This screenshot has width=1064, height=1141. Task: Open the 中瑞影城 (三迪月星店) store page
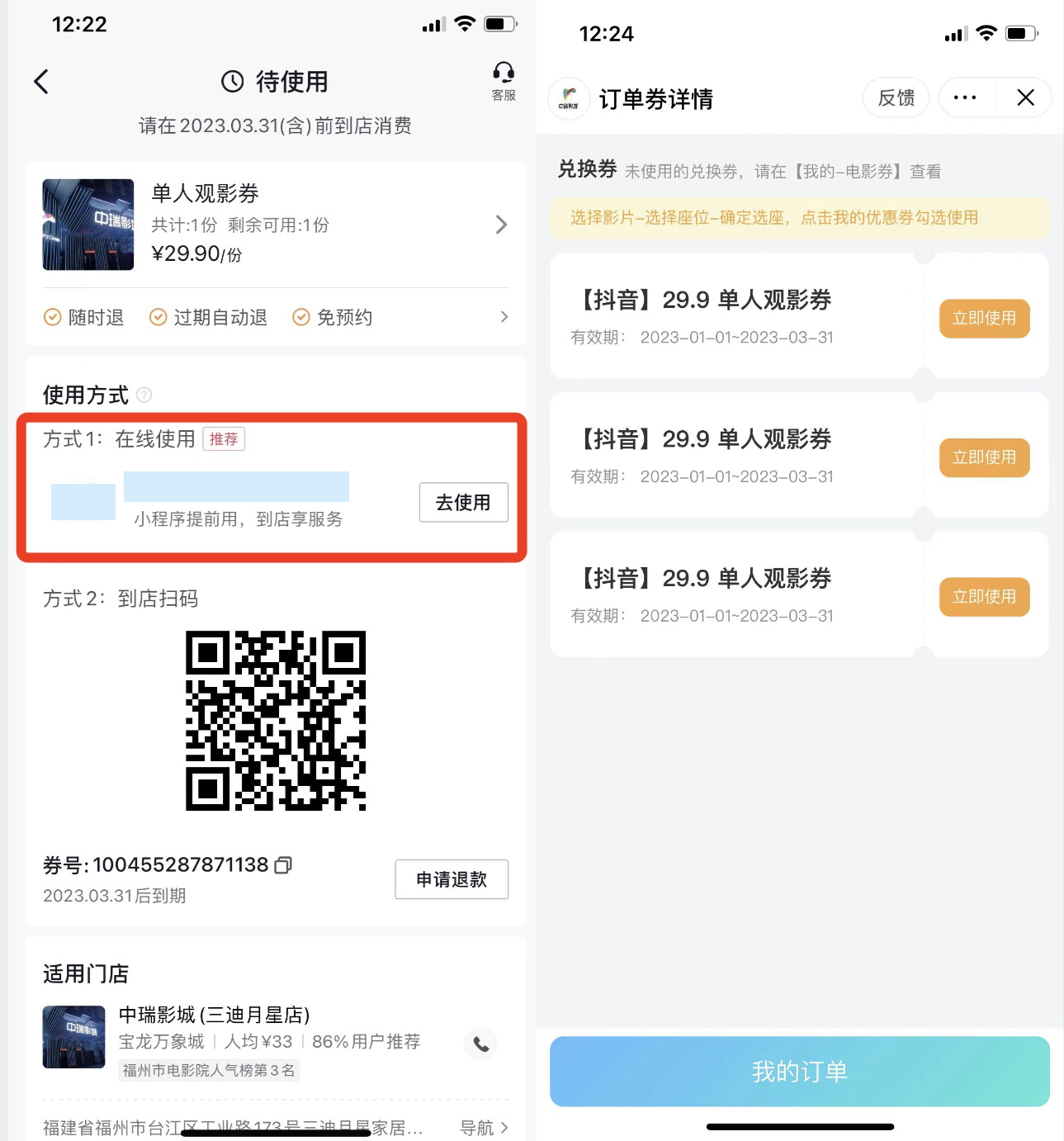(215, 1015)
